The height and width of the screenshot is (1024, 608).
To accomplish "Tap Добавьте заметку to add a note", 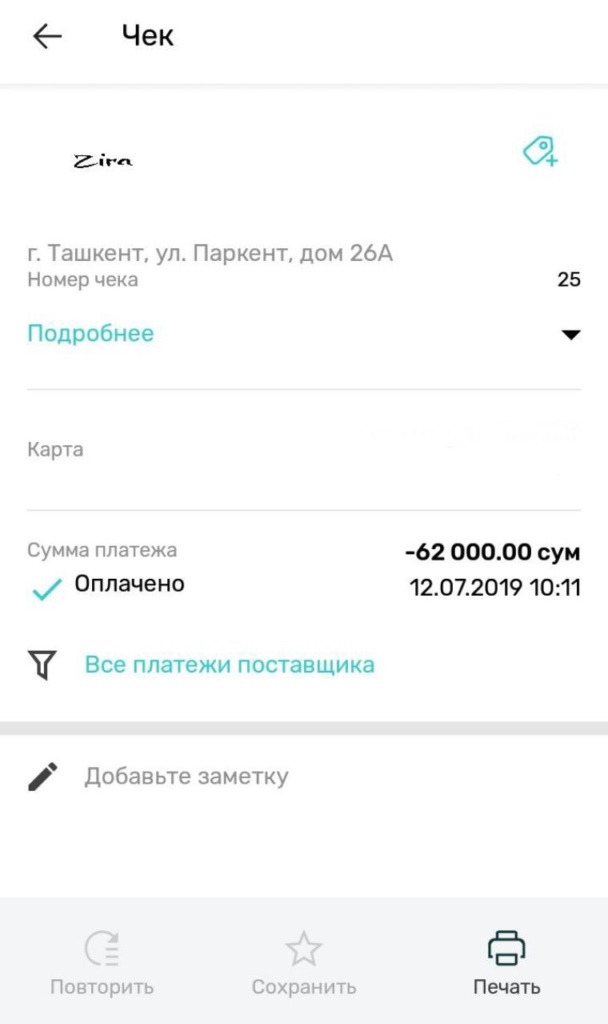I will (186, 776).
